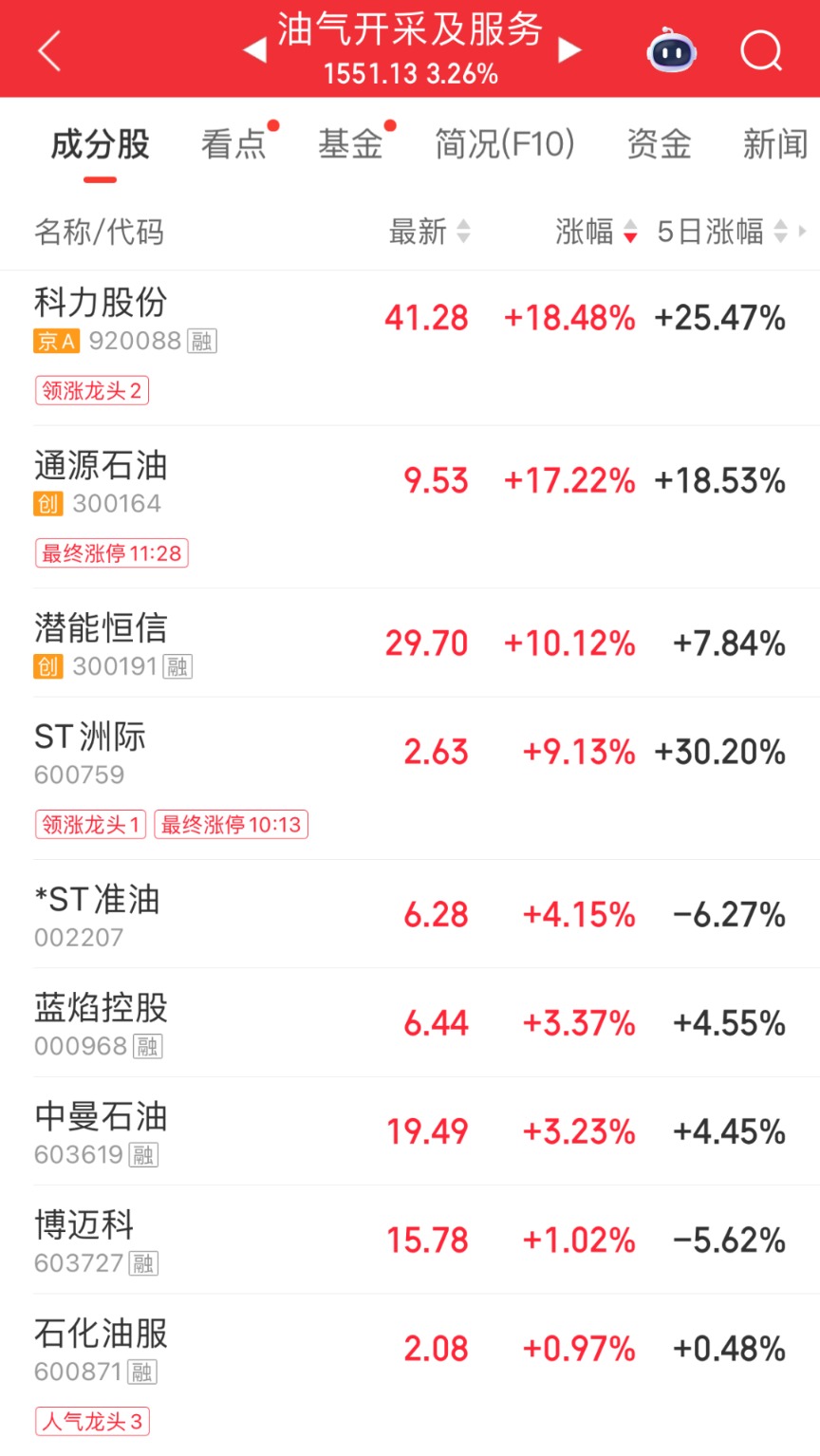Go back using the top-left arrow
Image resolution: width=820 pixels, height=1456 pixels.
coord(49,50)
